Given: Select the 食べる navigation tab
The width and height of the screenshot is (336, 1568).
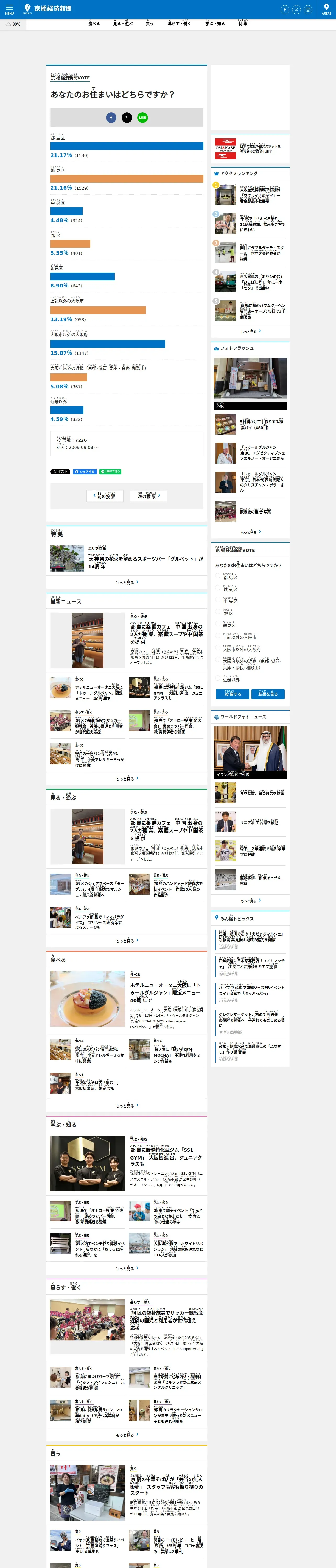Looking at the screenshot, I should tap(94, 23).
